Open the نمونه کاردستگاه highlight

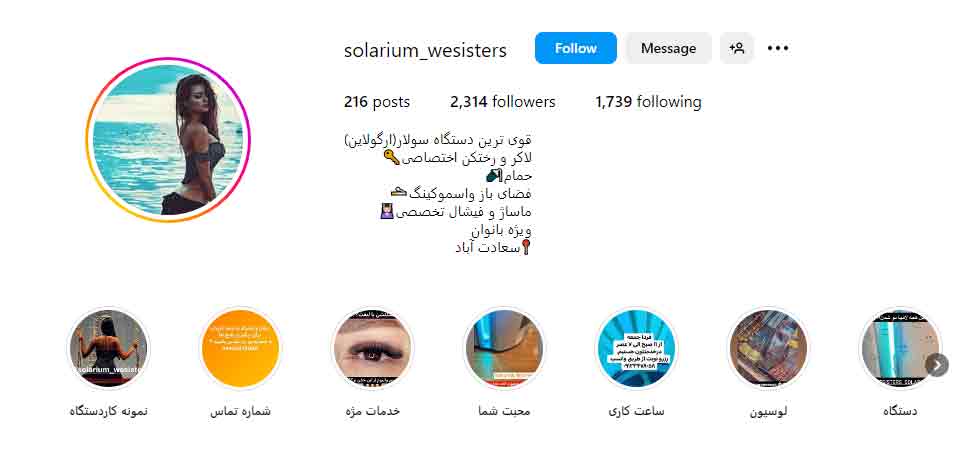108,348
